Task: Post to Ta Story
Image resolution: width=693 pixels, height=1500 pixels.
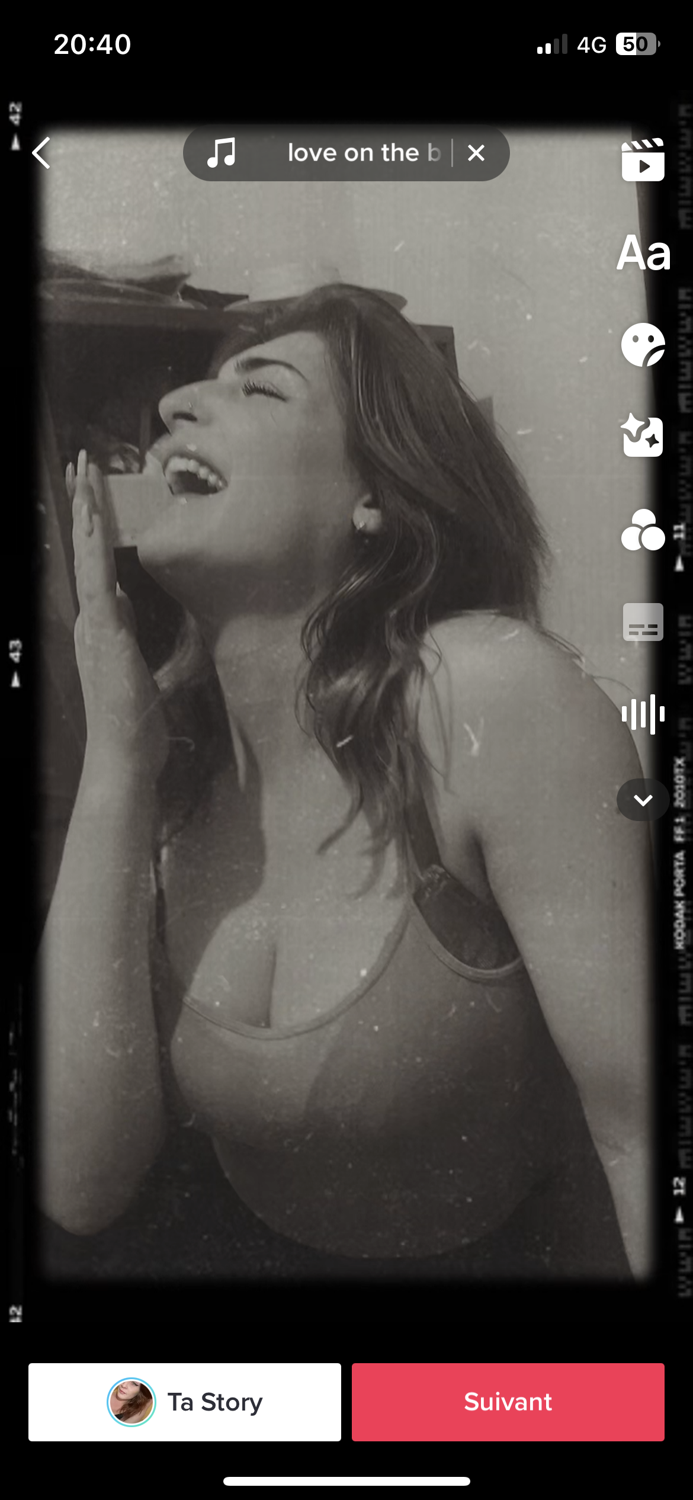Action: click(185, 1402)
